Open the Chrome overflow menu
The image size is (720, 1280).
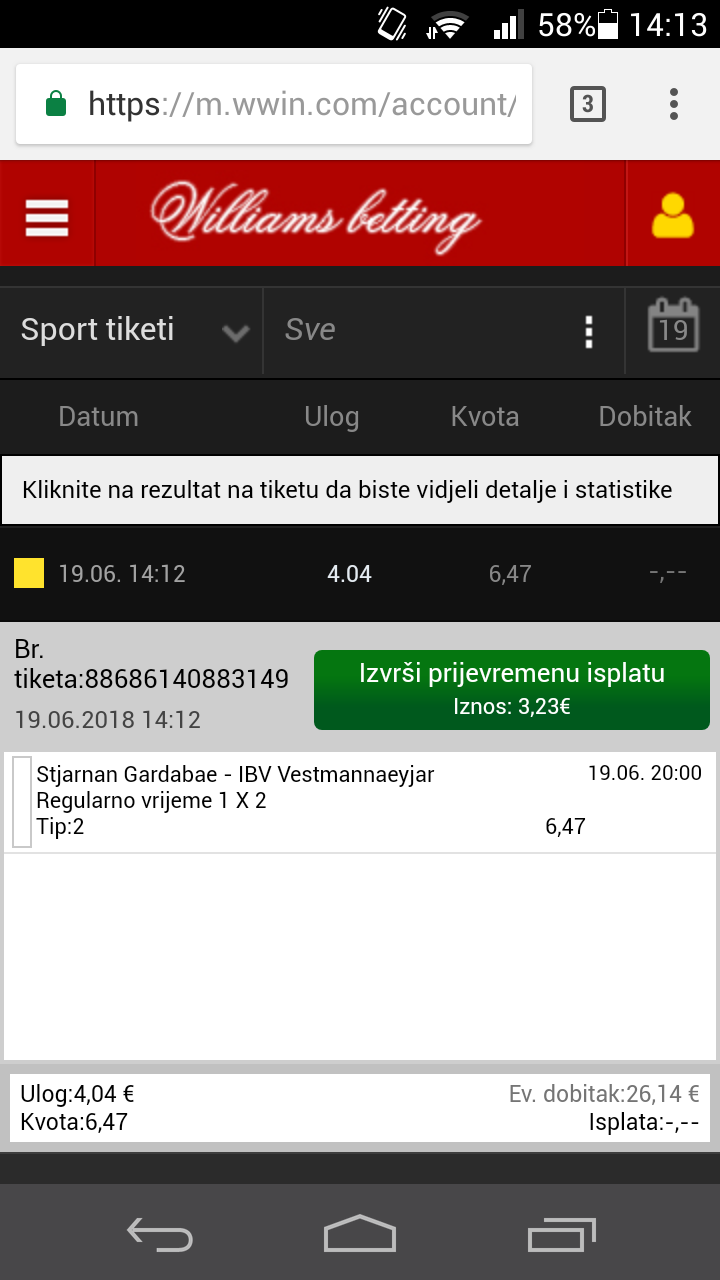tap(674, 104)
